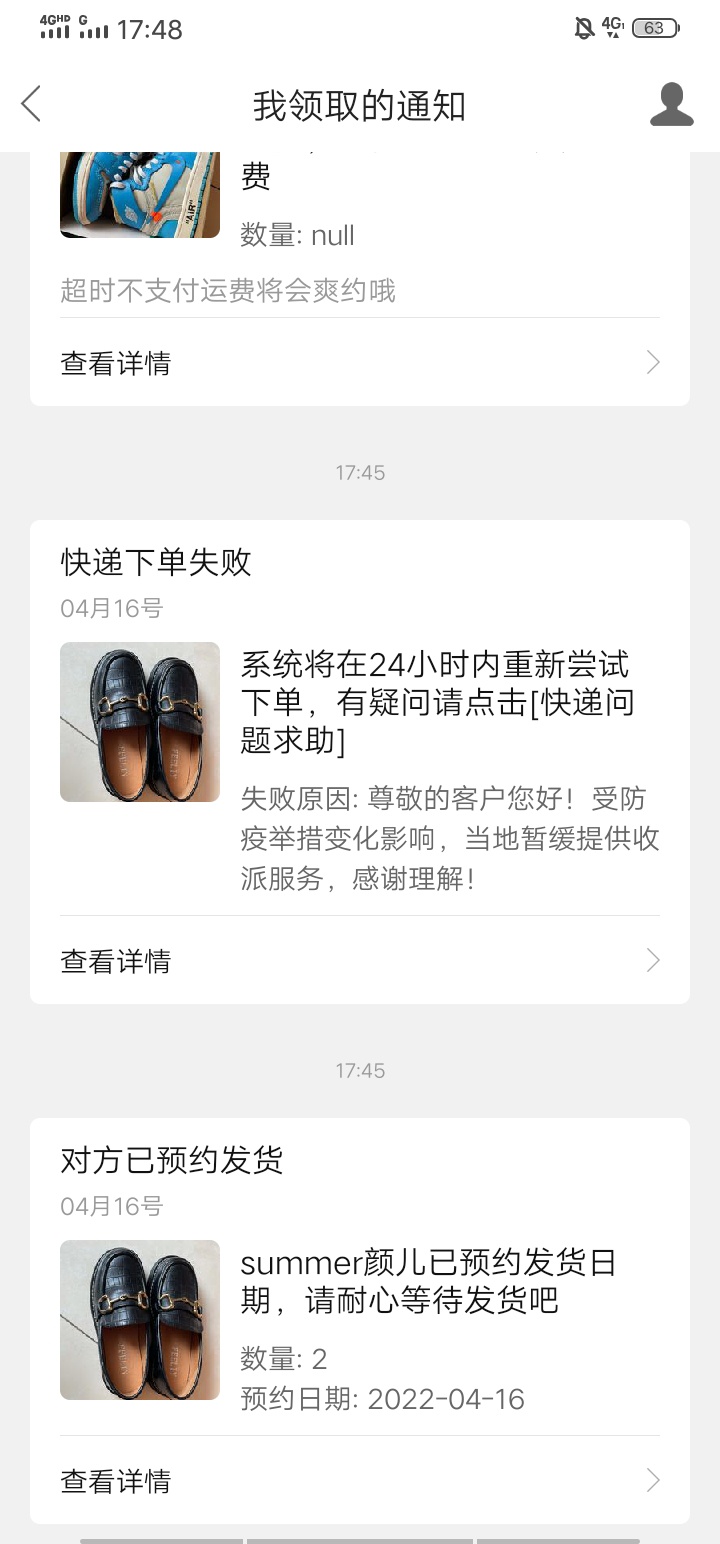Viewport: 720px width, 1544px height.
Task: Open 查看详情 under 对方已预约发货
Action: coord(359,1480)
